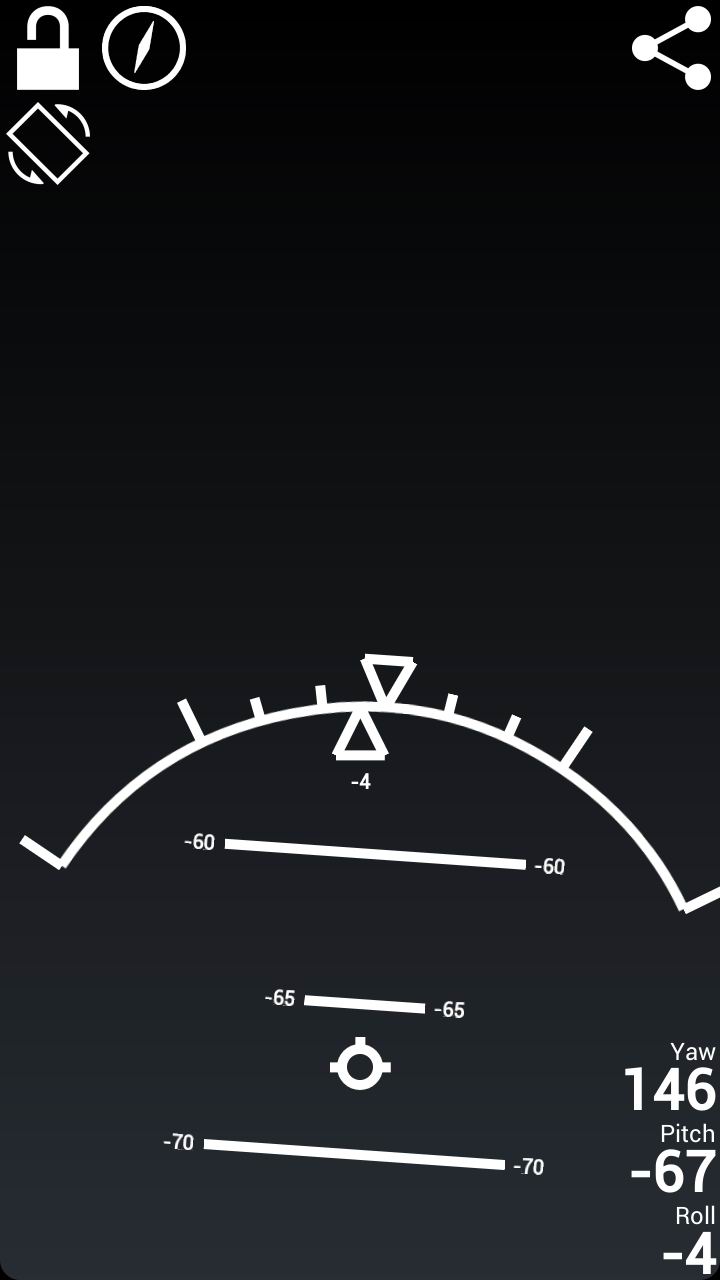This screenshot has width=720, height=1280.
Task: Share the current orientation readings
Action: coord(671,48)
